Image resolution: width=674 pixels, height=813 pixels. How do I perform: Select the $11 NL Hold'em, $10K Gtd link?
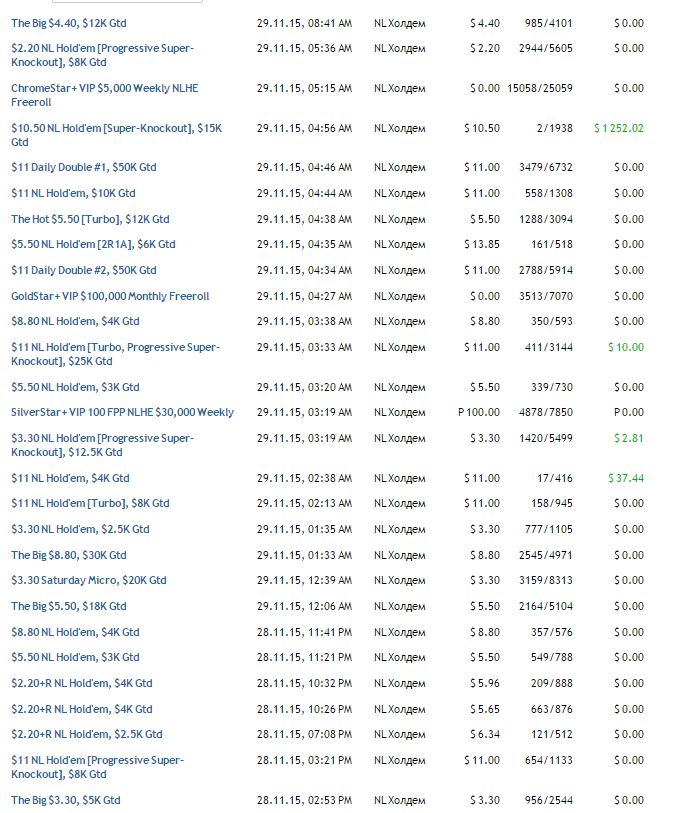(x=73, y=193)
